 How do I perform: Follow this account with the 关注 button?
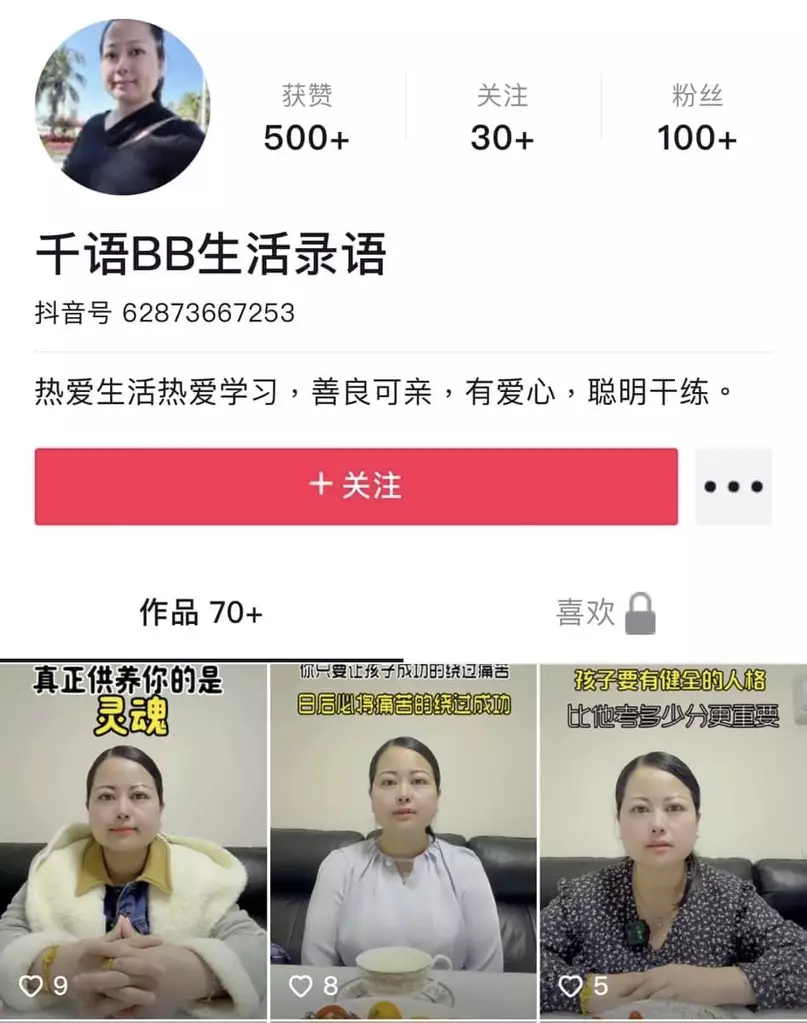(355, 486)
